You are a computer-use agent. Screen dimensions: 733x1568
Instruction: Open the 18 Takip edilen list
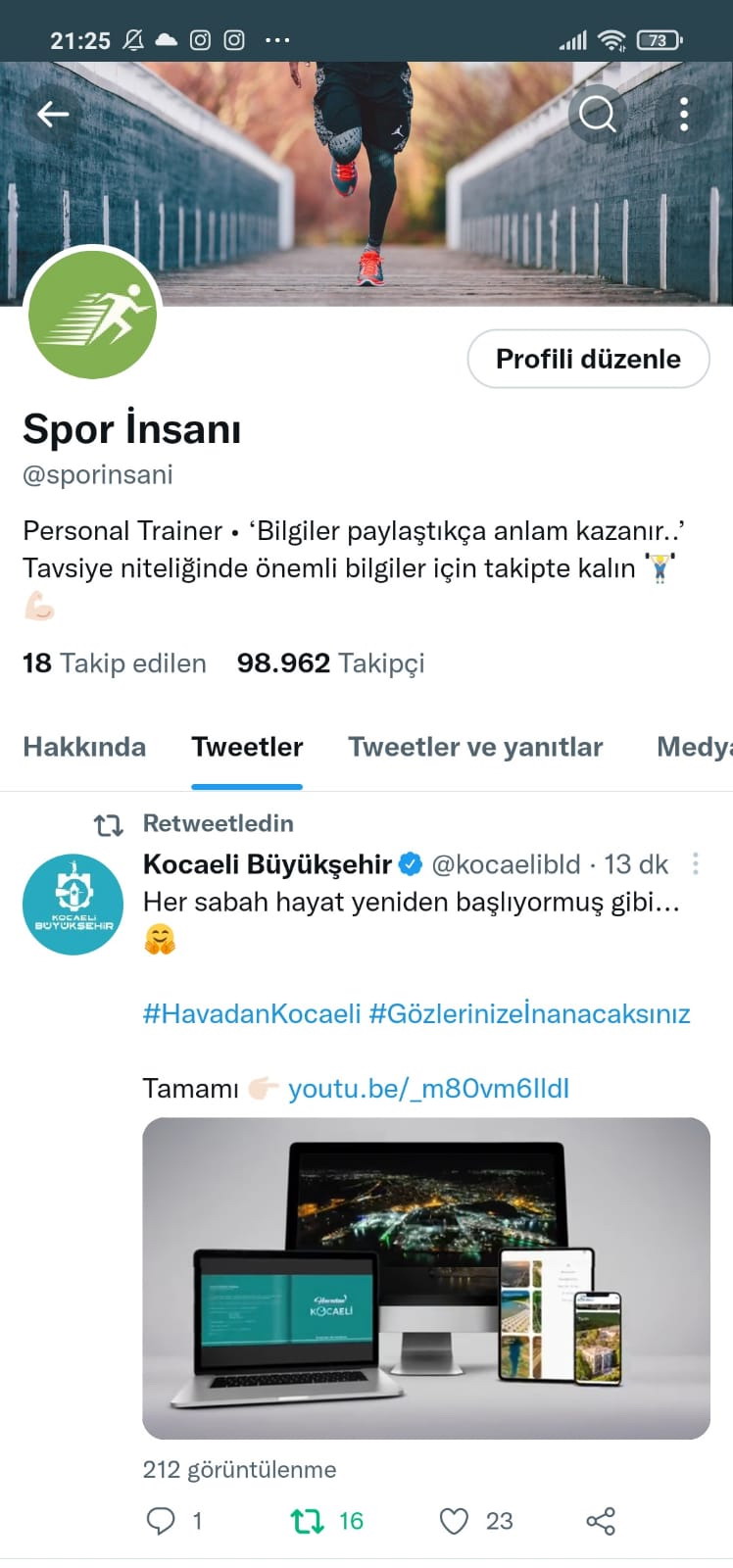(115, 663)
